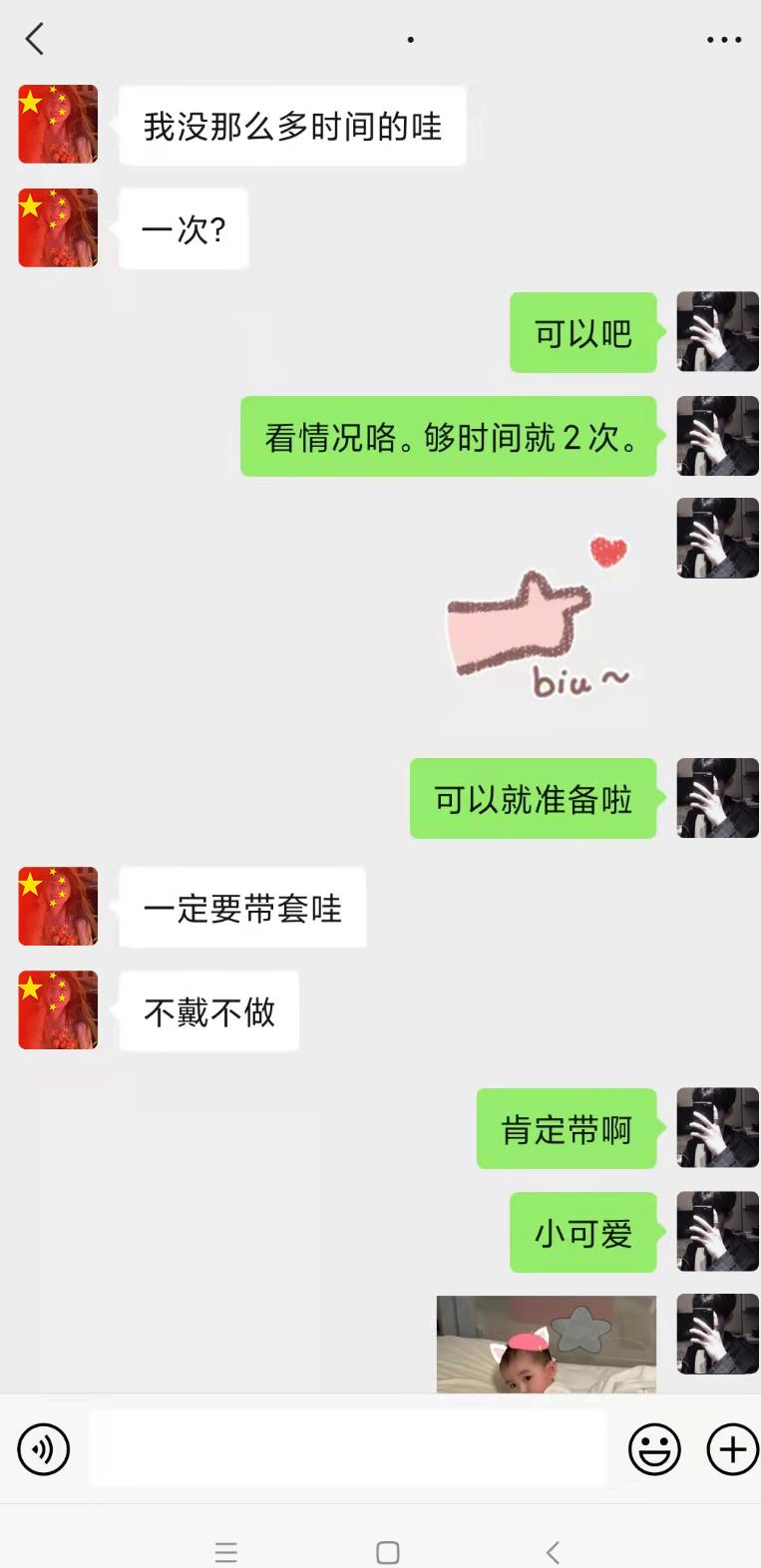The height and width of the screenshot is (1568, 761).
Task: Go back to the chat list
Action: [x=35, y=40]
